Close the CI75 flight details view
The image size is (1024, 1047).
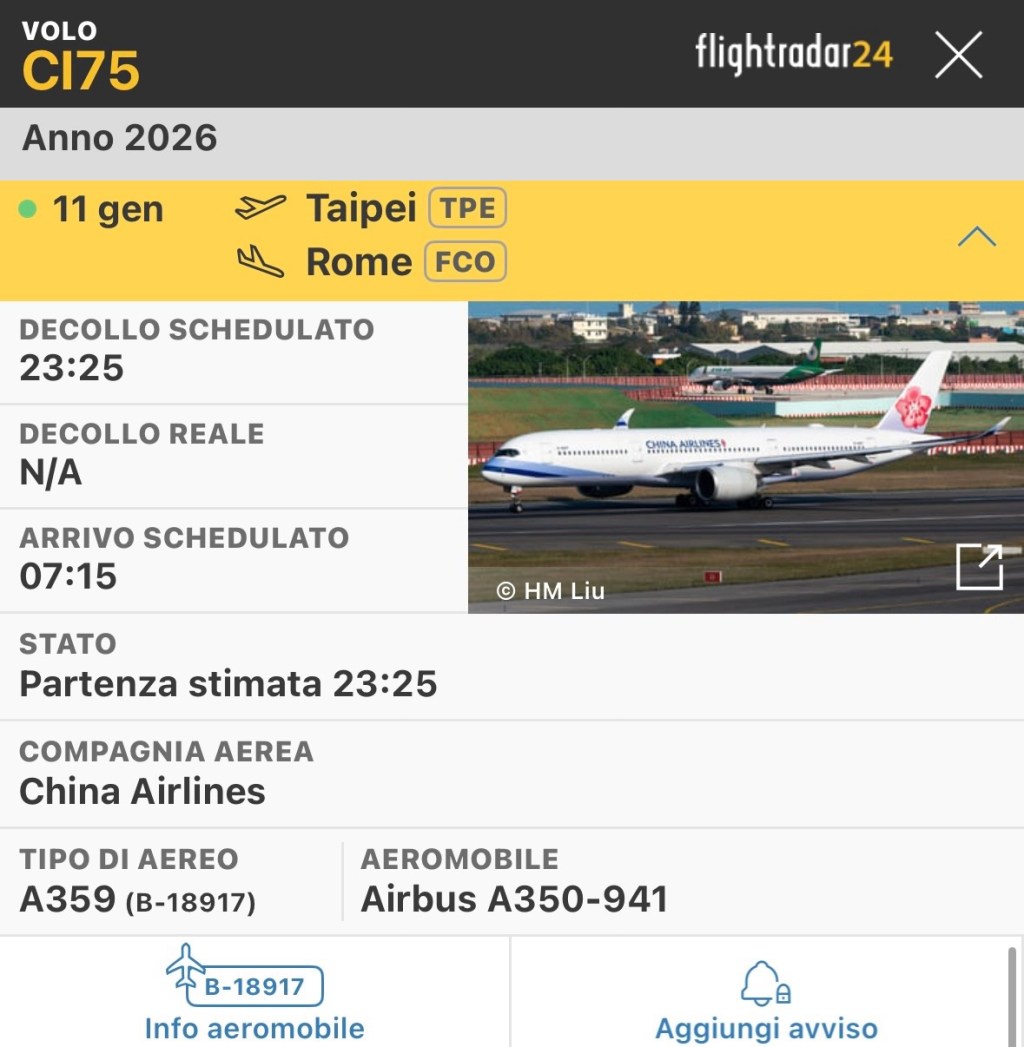pyautogui.click(x=957, y=55)
